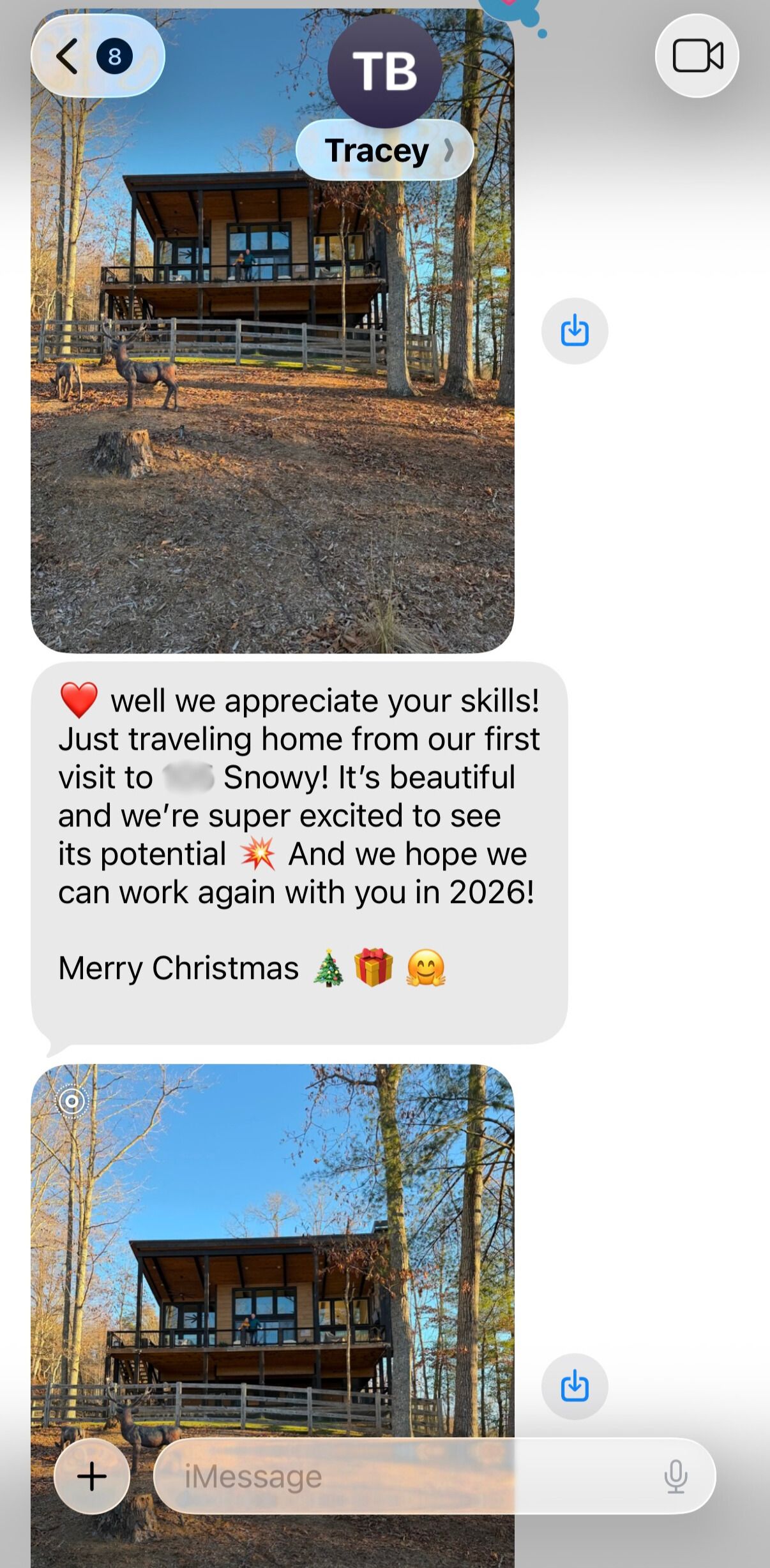
Task: Save the first cabin photo
Action: (x=575, y=331)
